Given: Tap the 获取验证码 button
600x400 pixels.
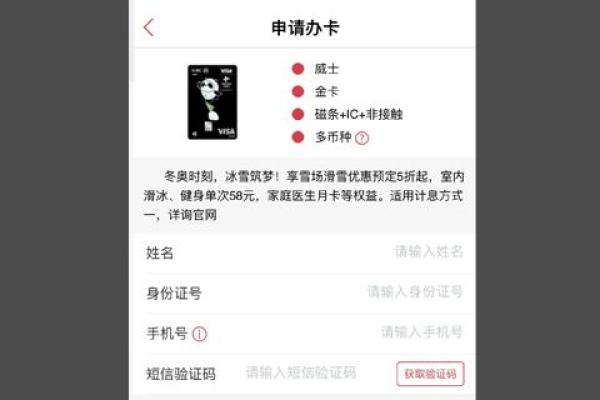Looking at the screenshot, I should click(430, 374).
